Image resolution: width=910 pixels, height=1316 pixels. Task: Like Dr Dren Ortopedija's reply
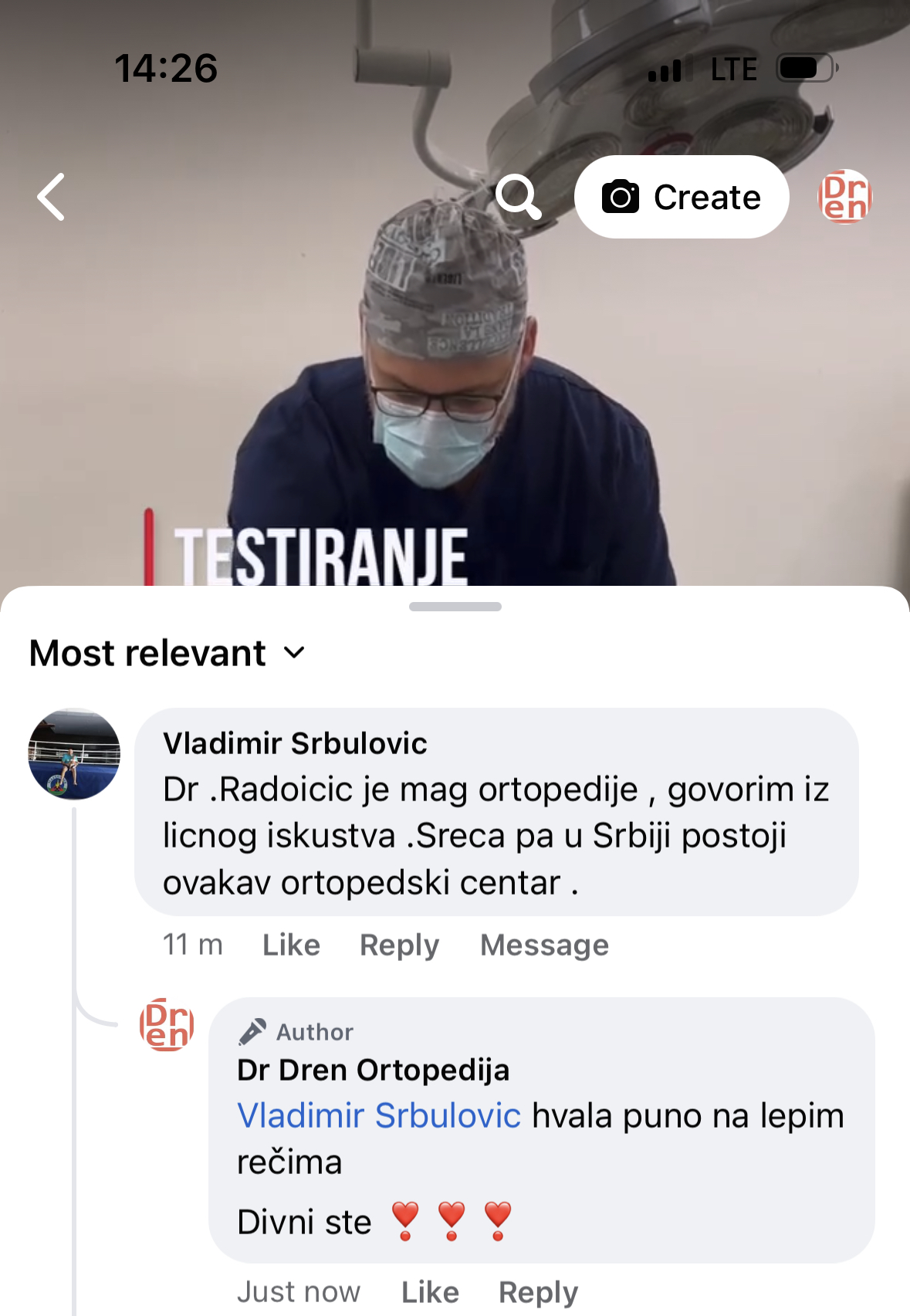click(430, 1291)
